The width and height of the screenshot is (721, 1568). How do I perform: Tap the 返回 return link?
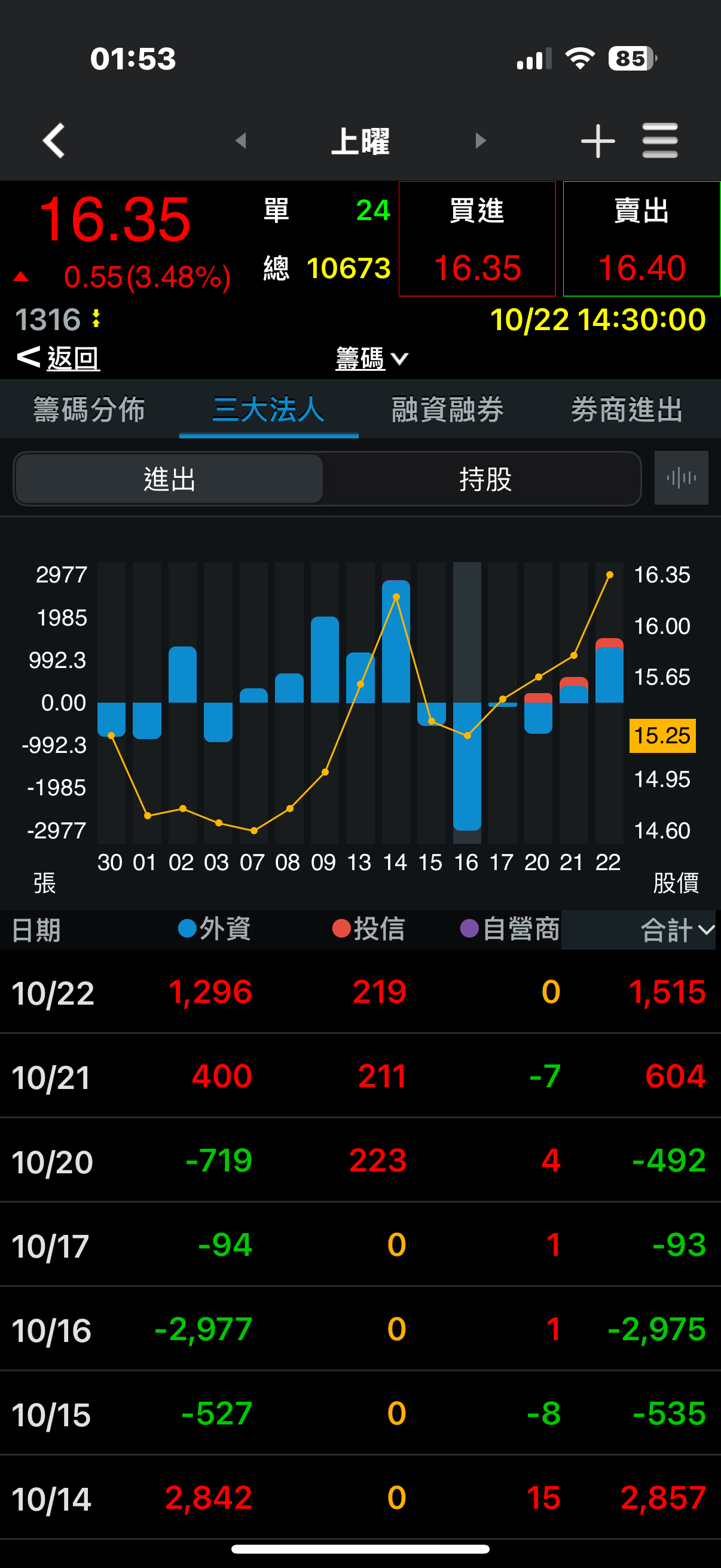tap(60, 358)
